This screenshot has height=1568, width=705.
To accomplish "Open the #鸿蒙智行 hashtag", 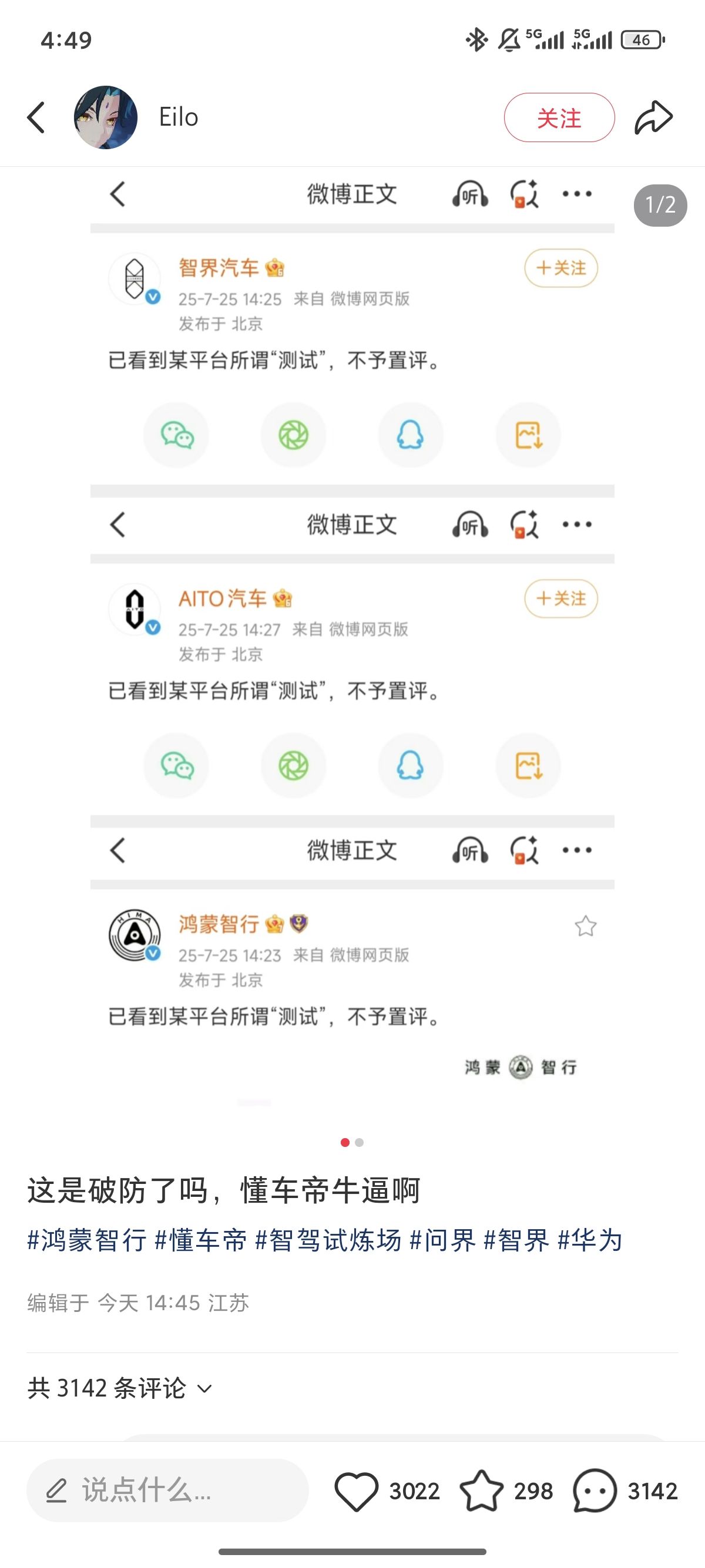I will 86,1240.
